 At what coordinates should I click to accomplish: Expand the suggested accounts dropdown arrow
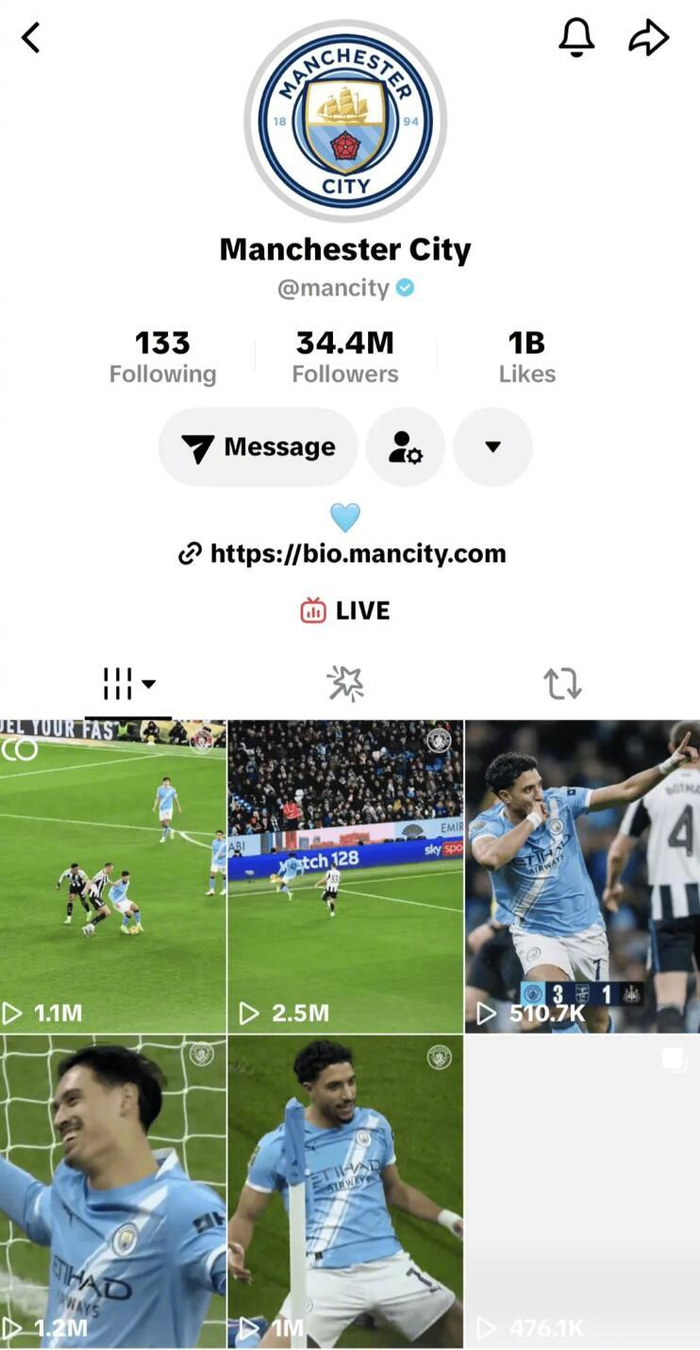click(x=492, y=447)
